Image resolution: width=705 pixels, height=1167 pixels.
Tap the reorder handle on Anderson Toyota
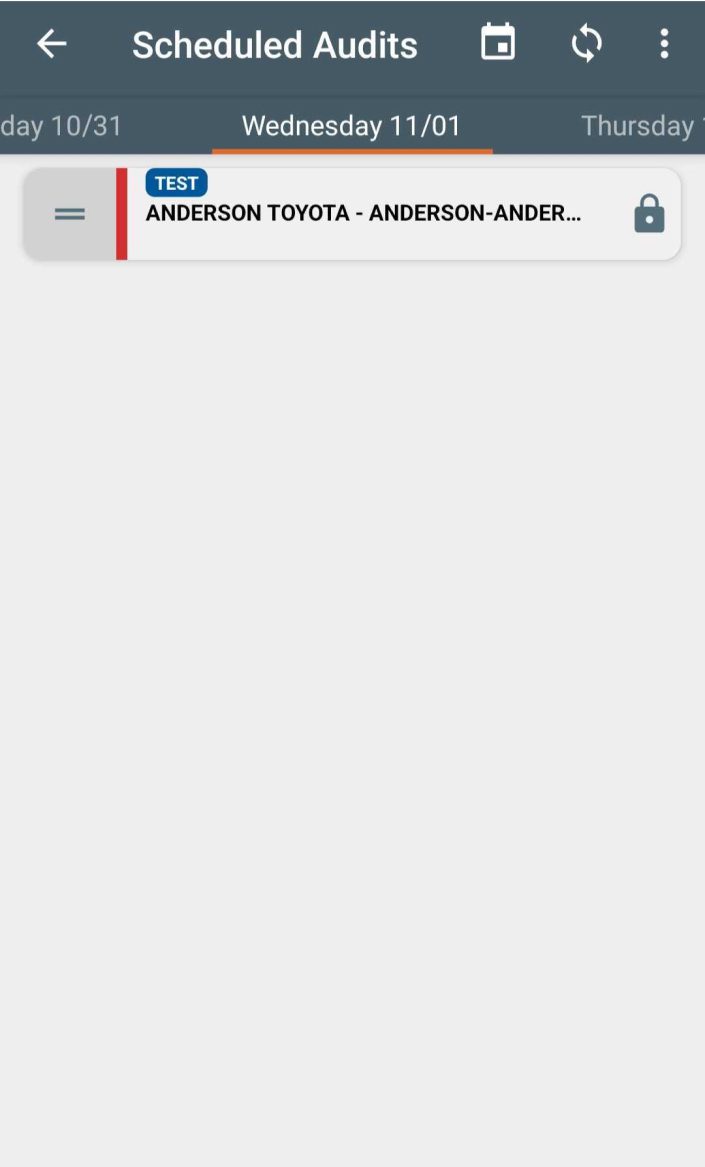click(69, 214)
